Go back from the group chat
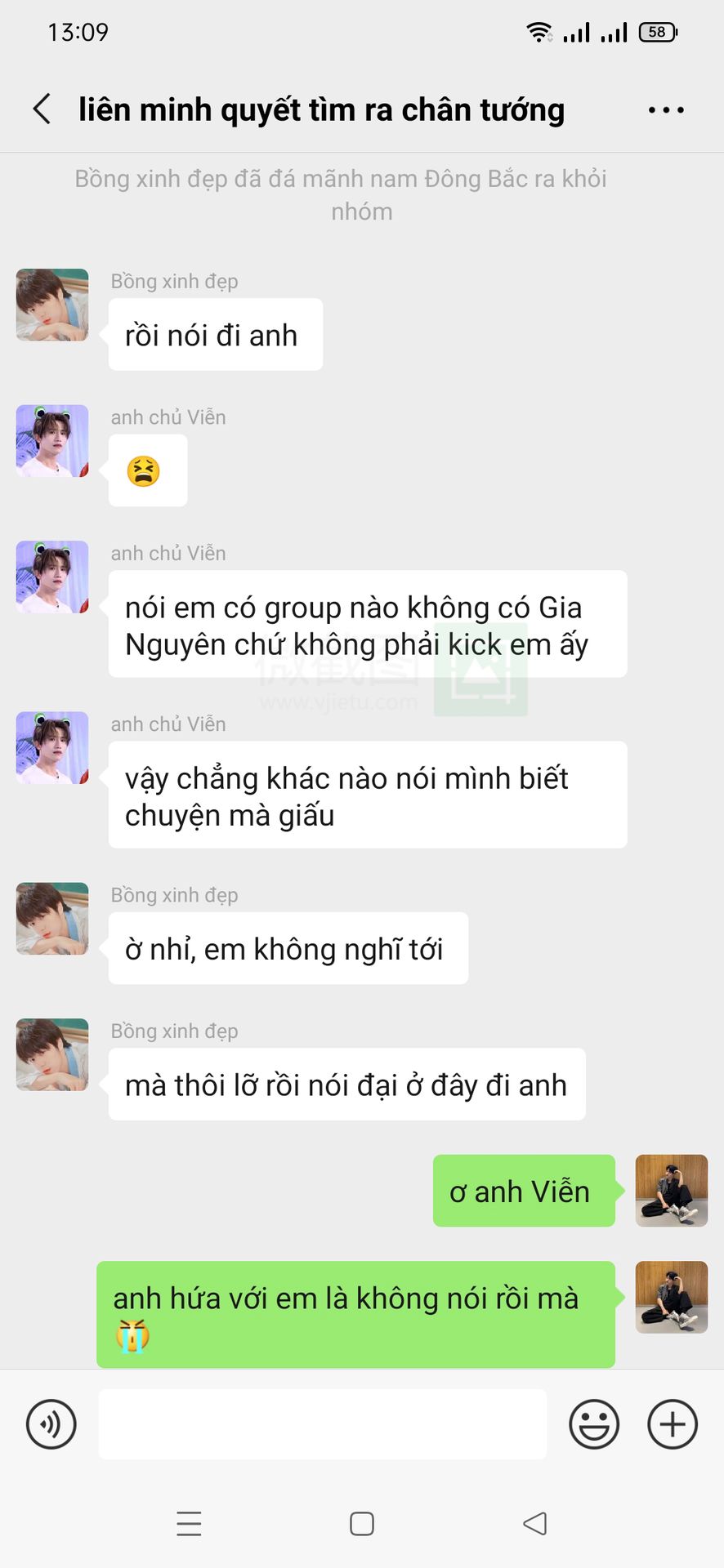 (x=42, y=109)
